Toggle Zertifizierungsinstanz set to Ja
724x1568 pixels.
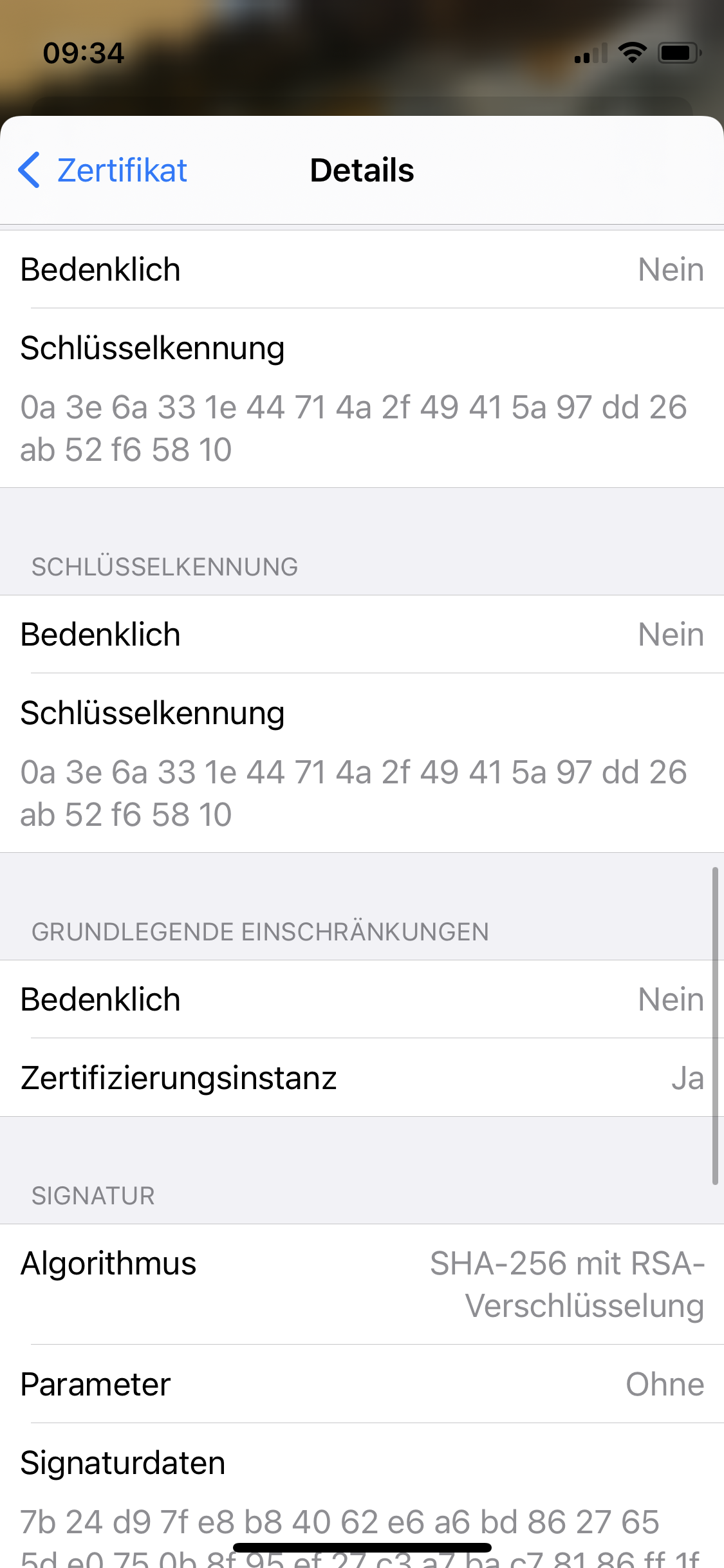click(x=362, y=1077)
